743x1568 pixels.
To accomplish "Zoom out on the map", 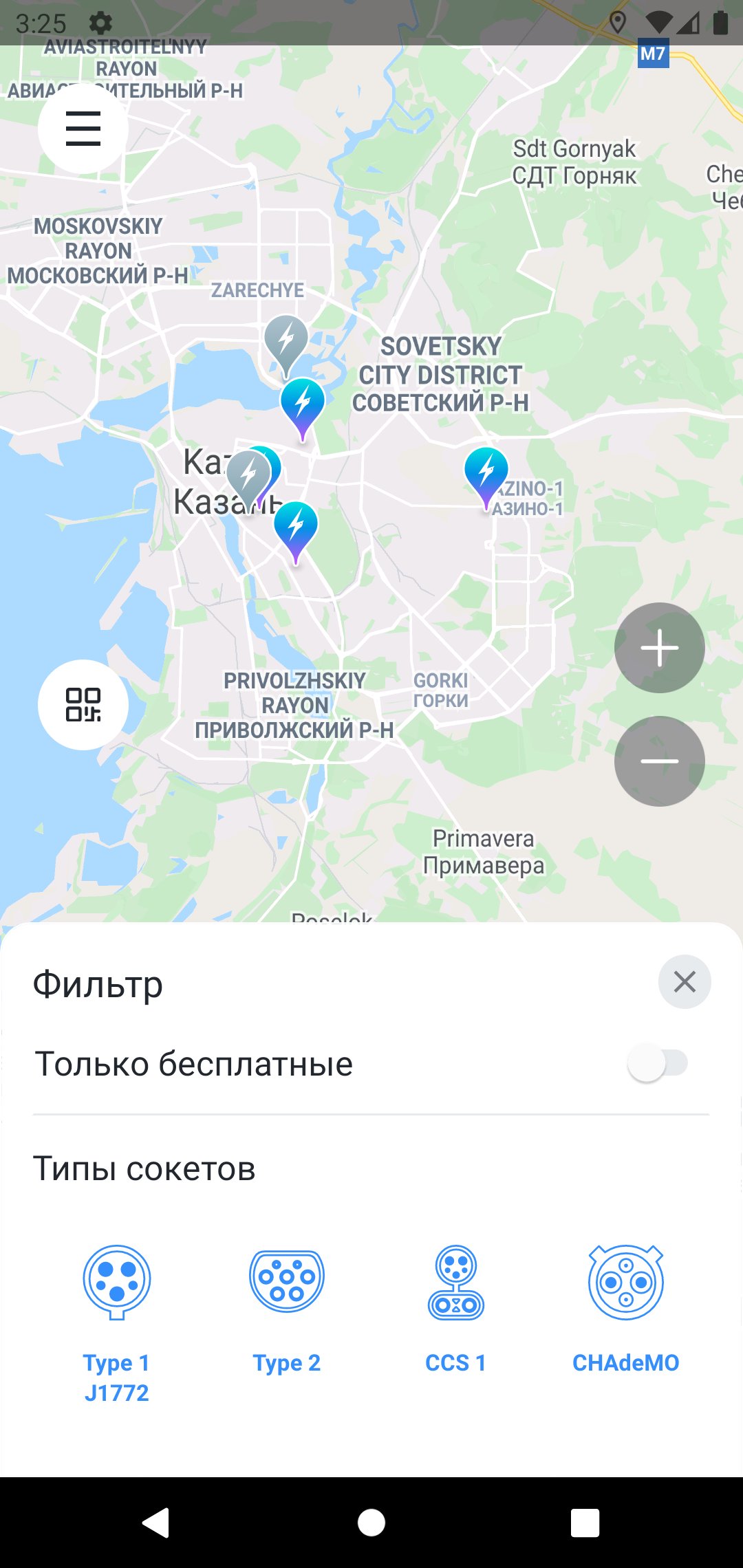I will pyautogui.click(x=659, y=761).
